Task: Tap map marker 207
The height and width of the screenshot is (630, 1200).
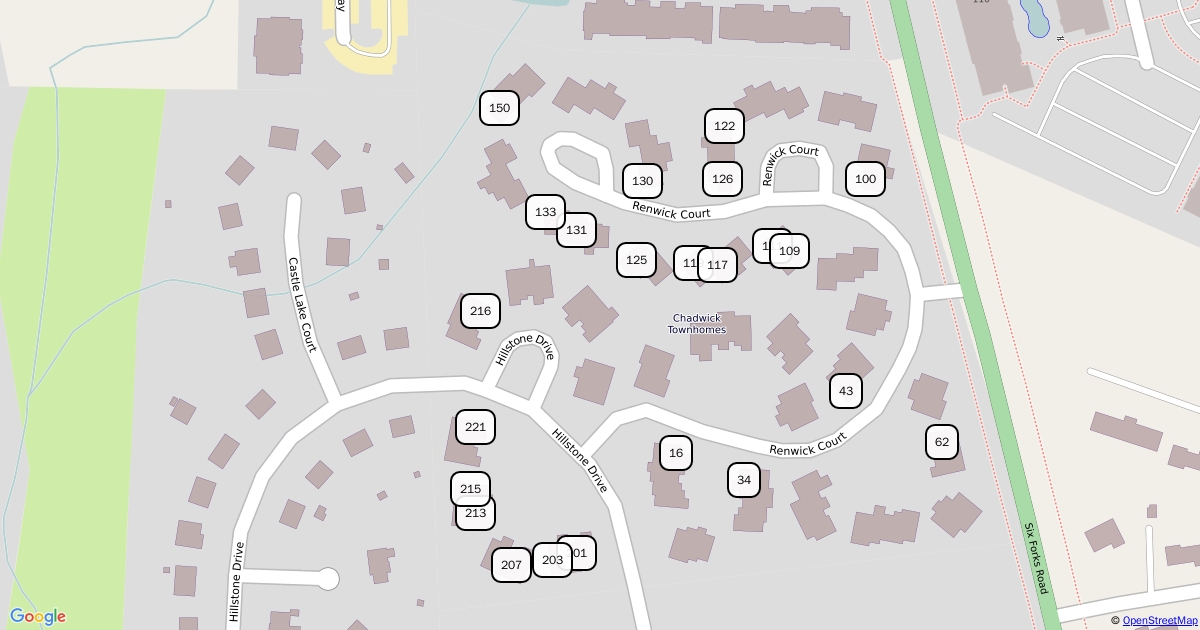Action: point(511,565)
